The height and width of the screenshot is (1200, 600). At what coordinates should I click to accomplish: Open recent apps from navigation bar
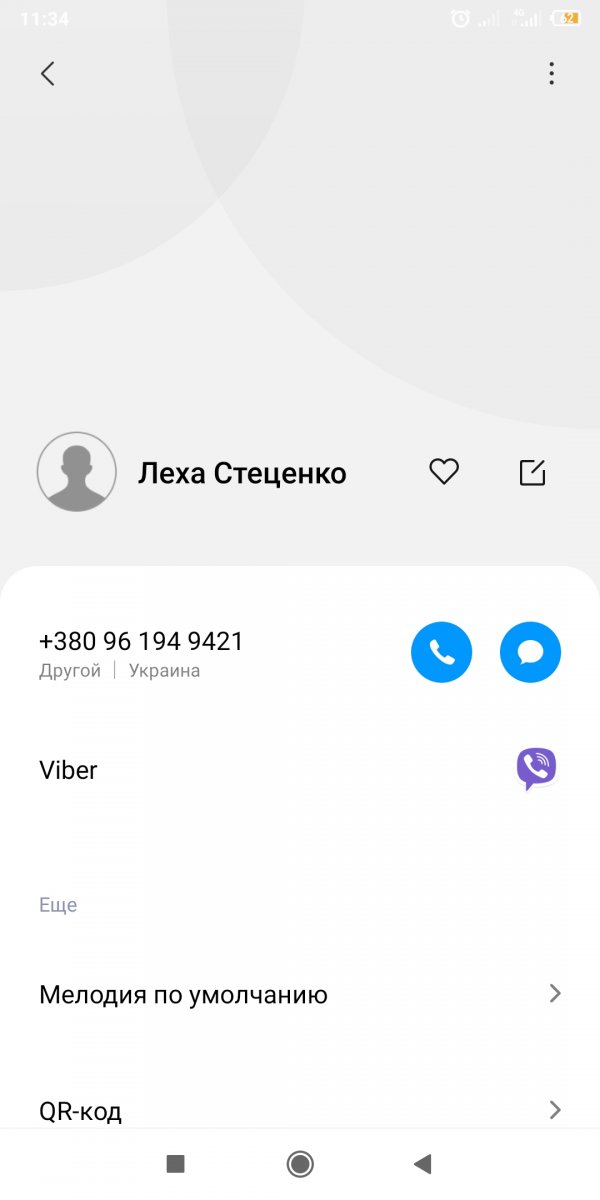(176, 1163)
